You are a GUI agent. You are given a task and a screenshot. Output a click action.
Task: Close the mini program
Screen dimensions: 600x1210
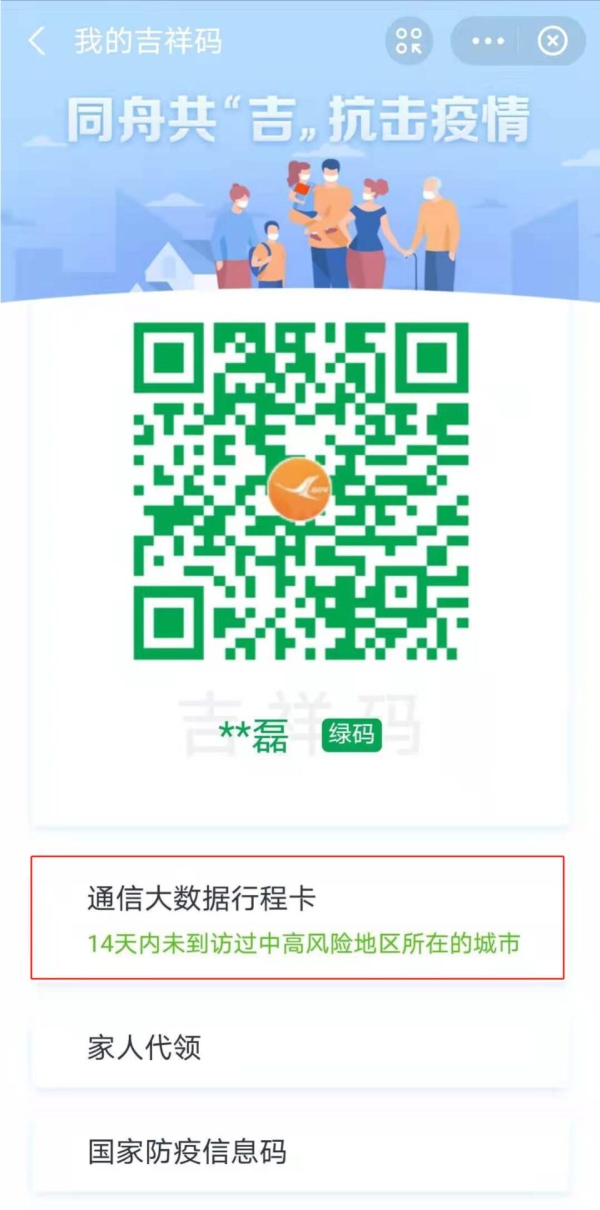point(552,41)
